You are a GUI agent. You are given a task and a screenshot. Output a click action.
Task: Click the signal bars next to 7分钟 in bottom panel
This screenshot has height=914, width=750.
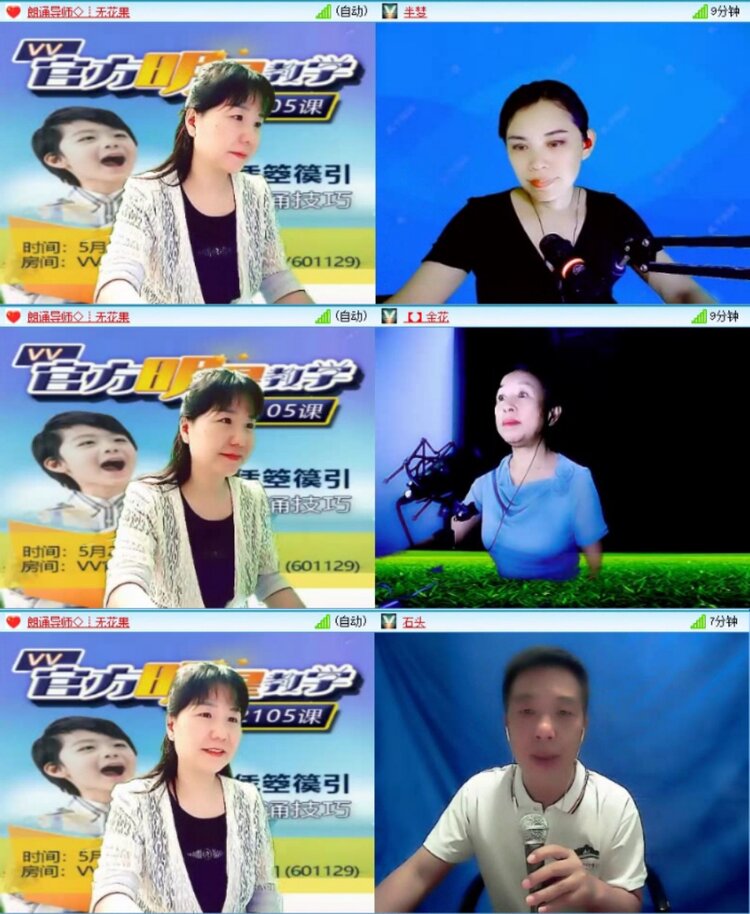699,621
